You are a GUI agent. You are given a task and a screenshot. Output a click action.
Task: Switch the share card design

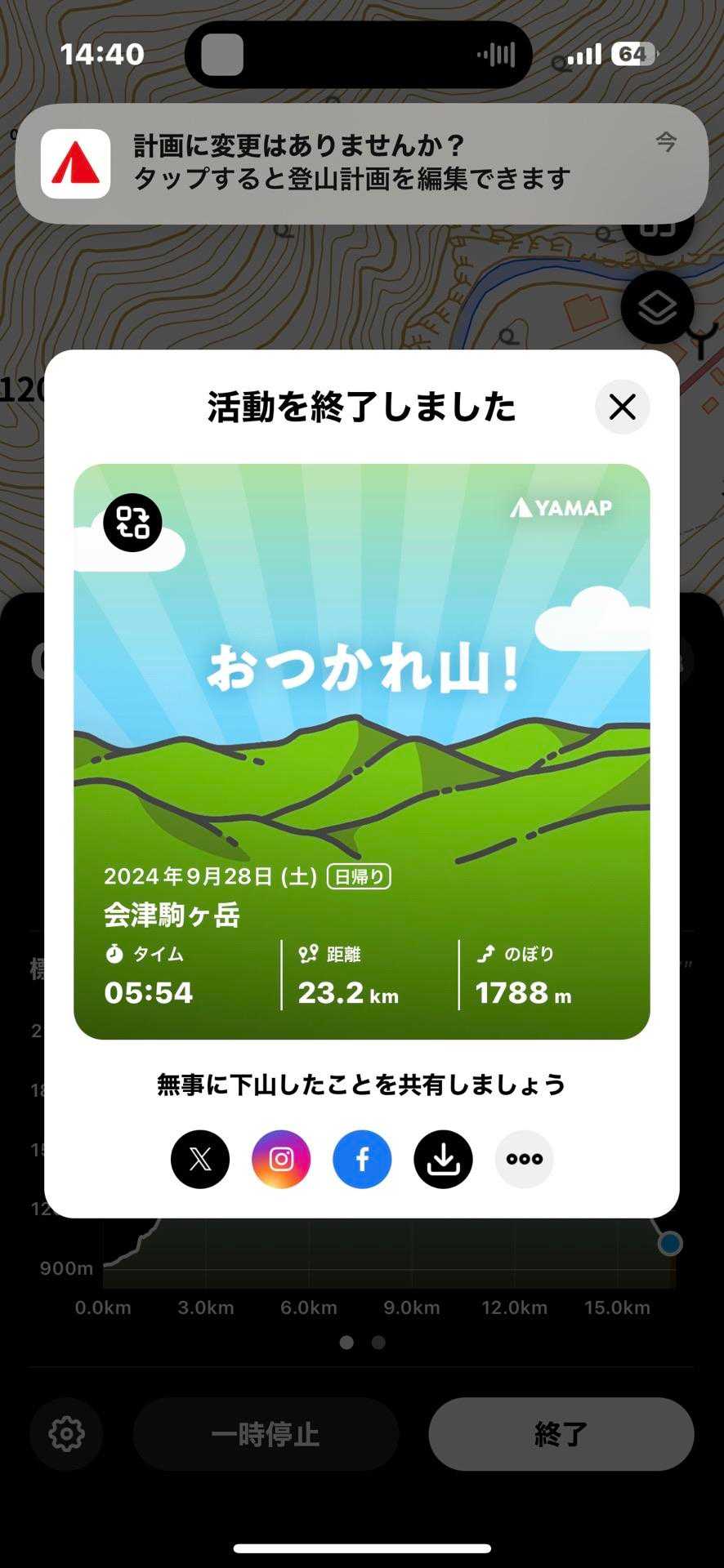pyautogui.click(x=132, y=523)
